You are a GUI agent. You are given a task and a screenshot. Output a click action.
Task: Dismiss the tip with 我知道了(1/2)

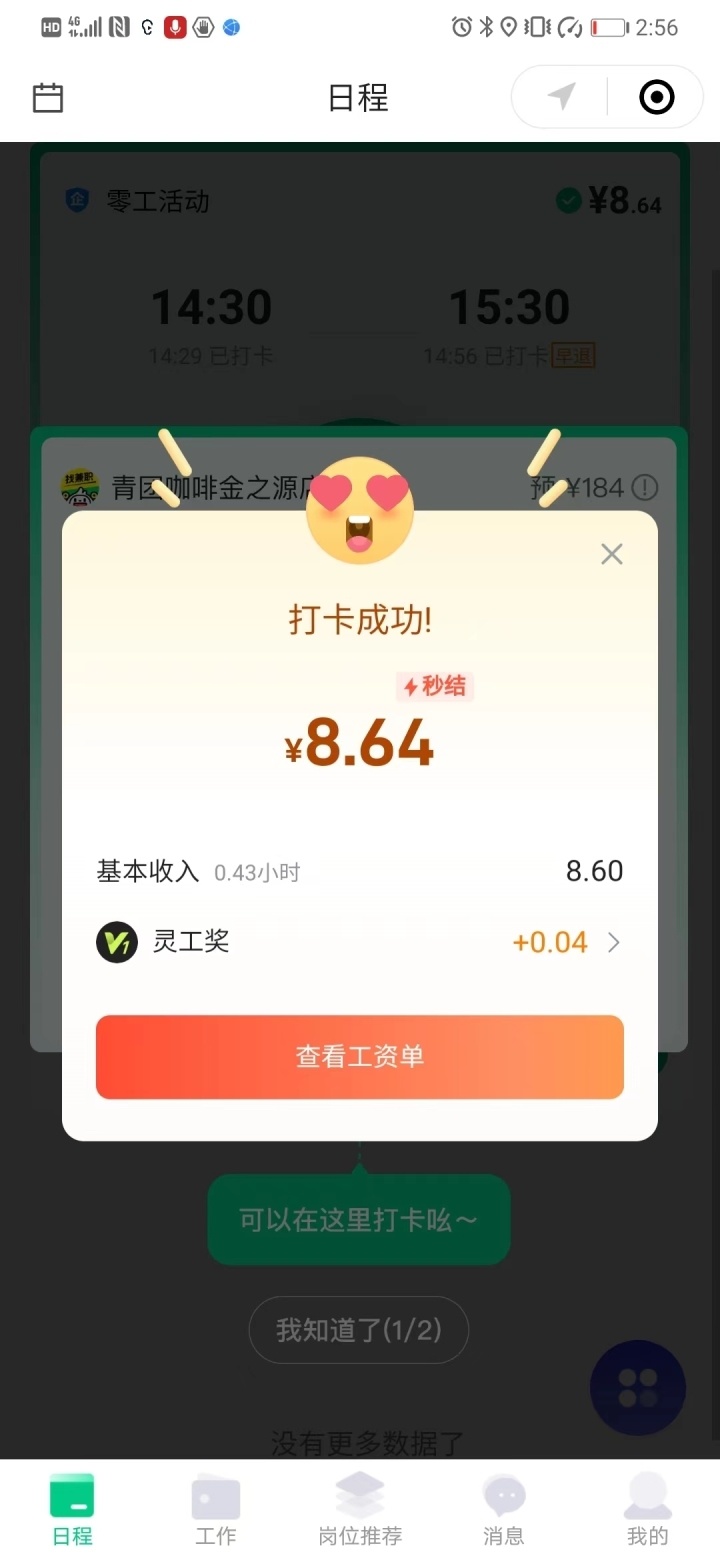[x=359, y=1330]
